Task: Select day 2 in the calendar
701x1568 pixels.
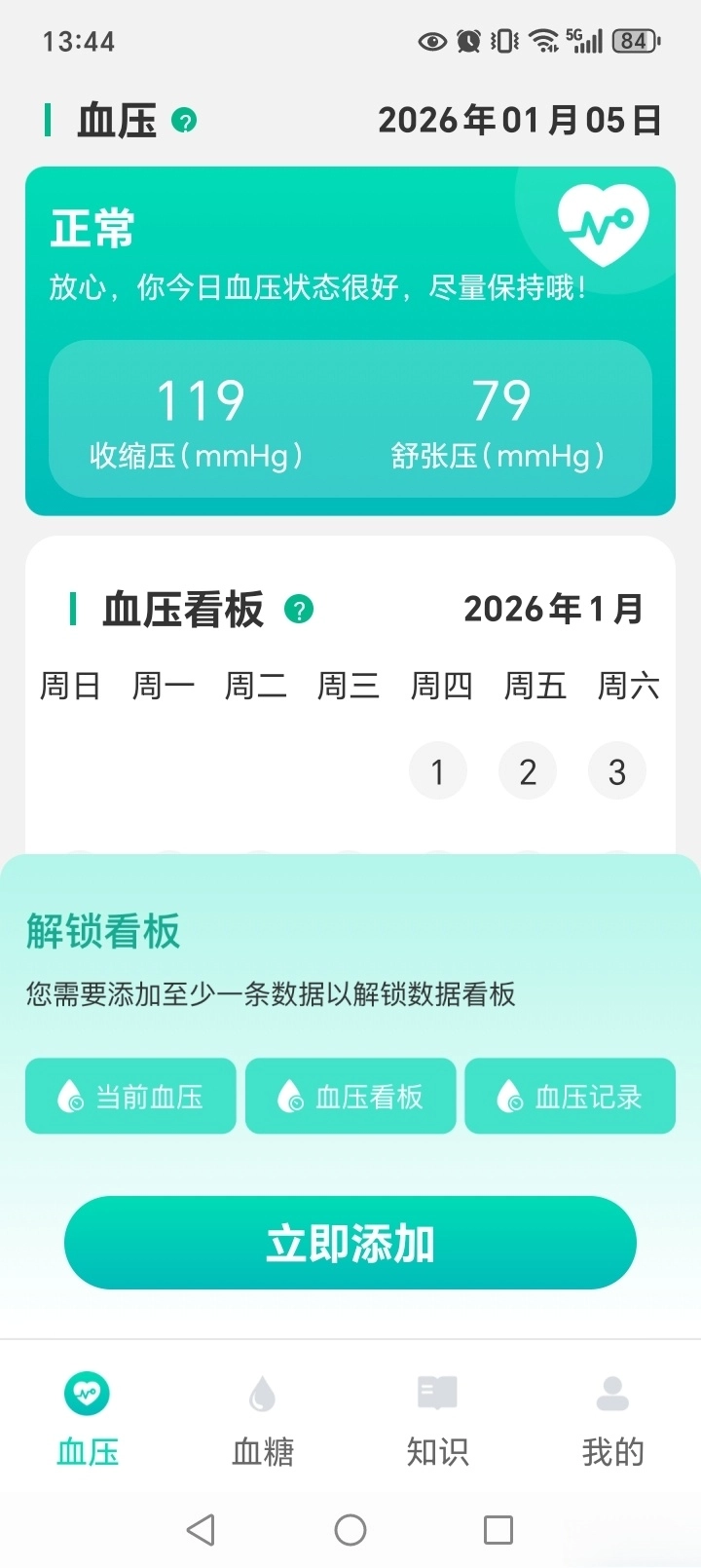Action: [528, 771]
